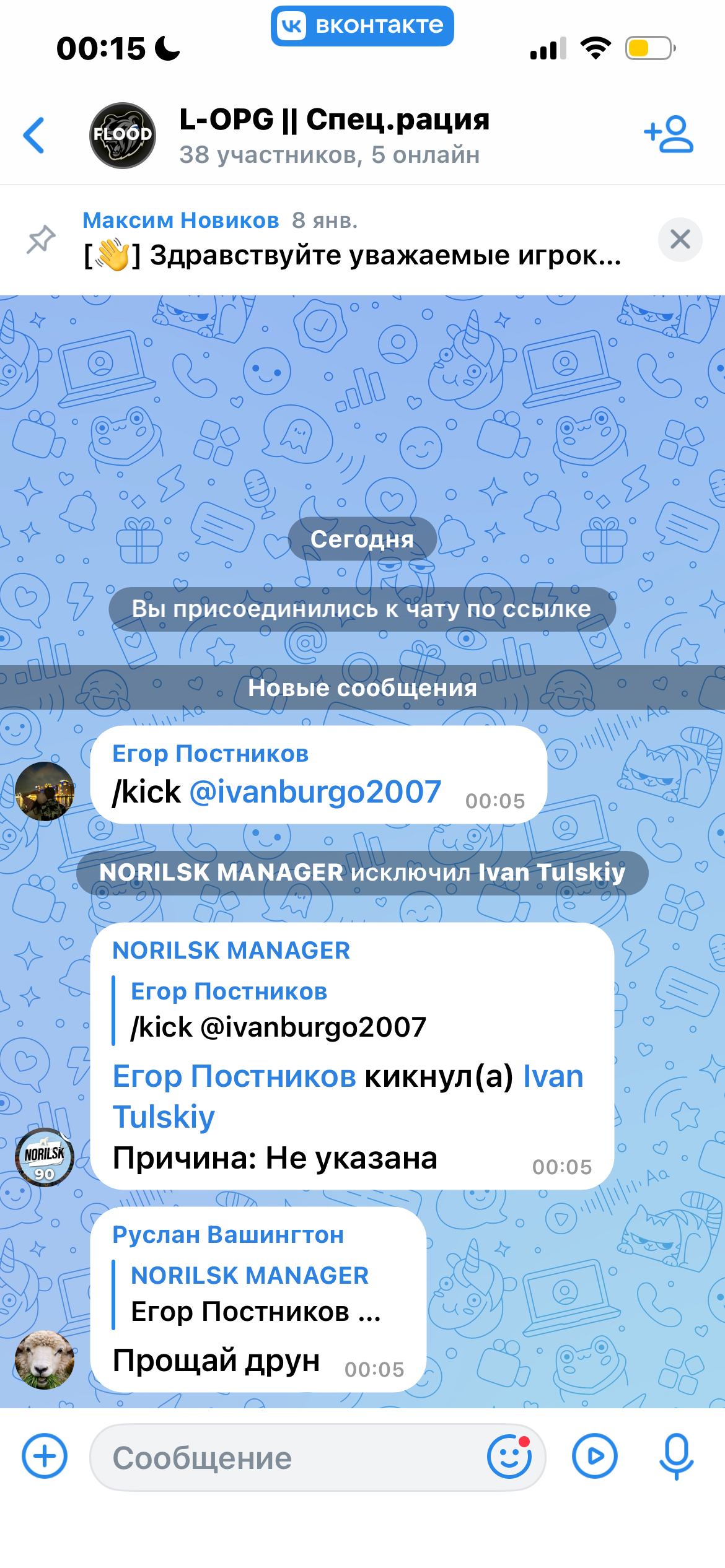The width and height of the screenshot is (725, 1568).
Task: Jump to quoted /kick message reply
Action: [279, 1011]
